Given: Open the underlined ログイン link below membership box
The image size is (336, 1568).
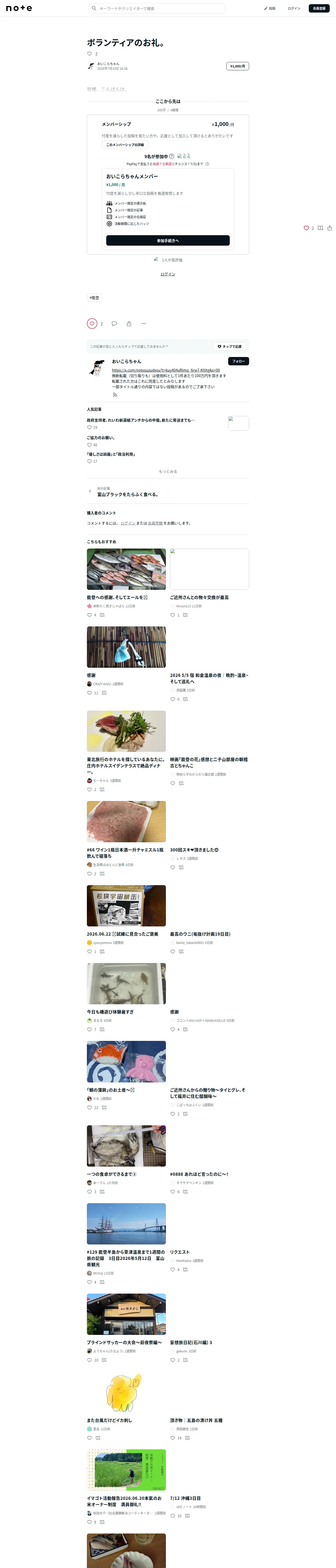Looking at the screenshot, I should tap(168, 274).
